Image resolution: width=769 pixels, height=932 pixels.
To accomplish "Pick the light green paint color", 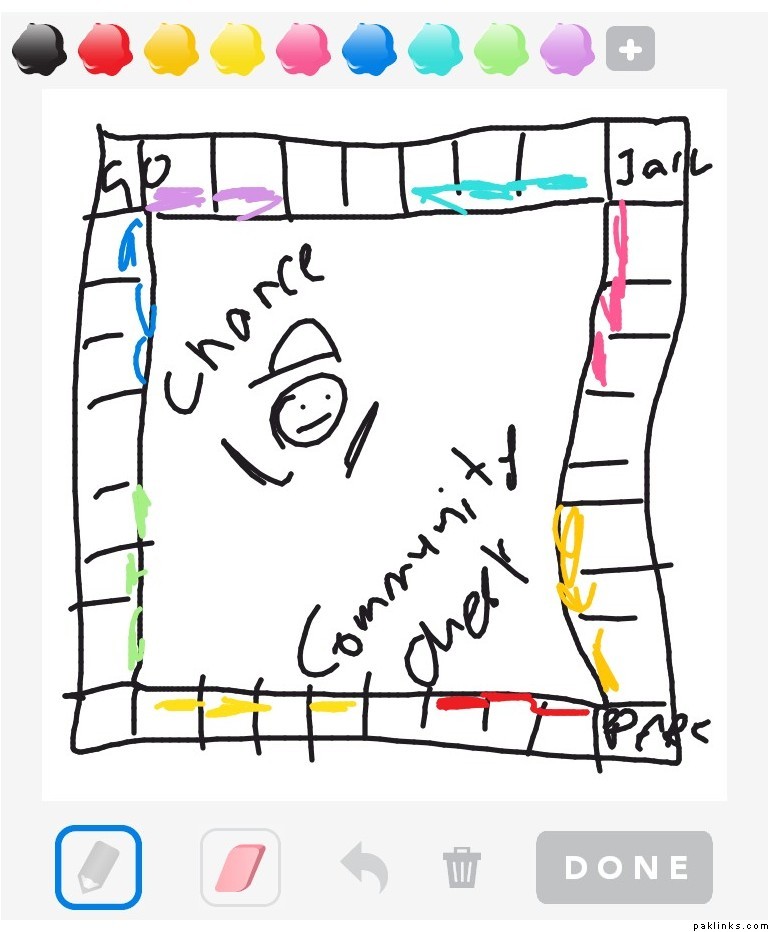I will (500, 50).
